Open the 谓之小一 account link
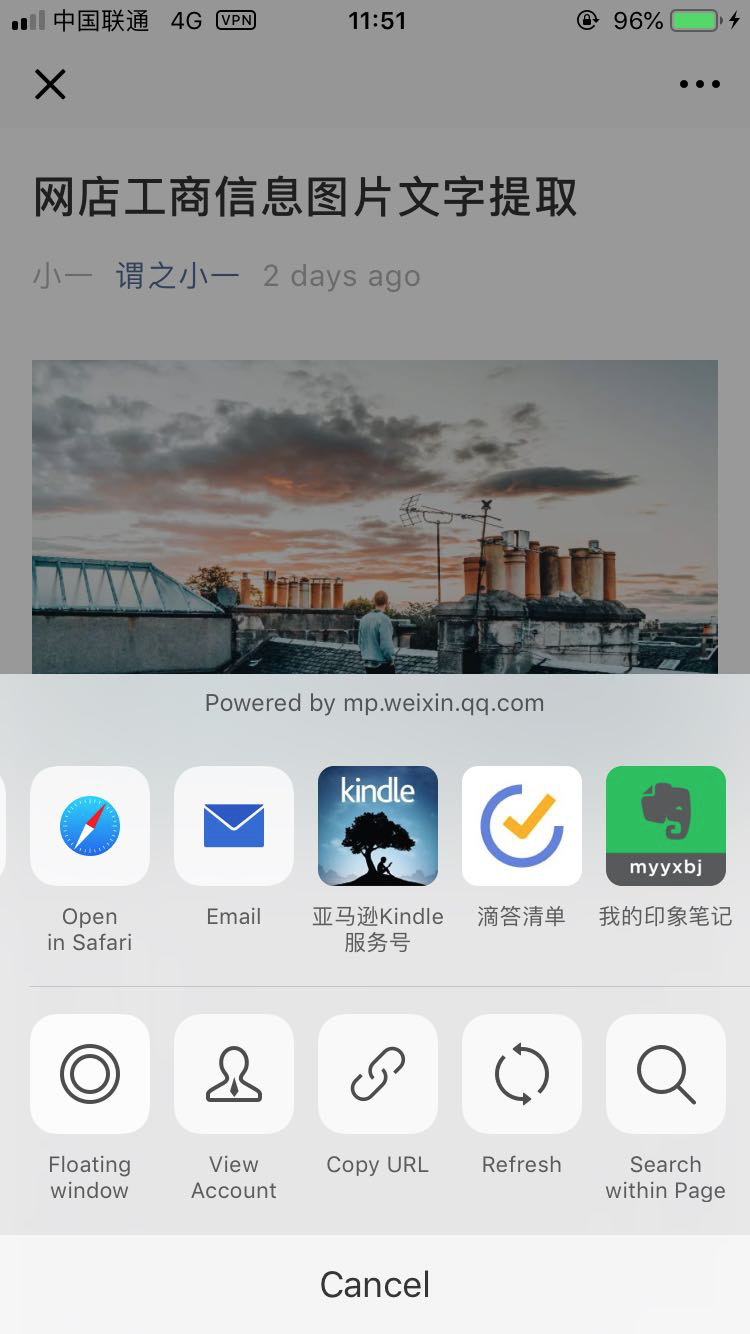The image size is (750, 1334). pos(178,276)
